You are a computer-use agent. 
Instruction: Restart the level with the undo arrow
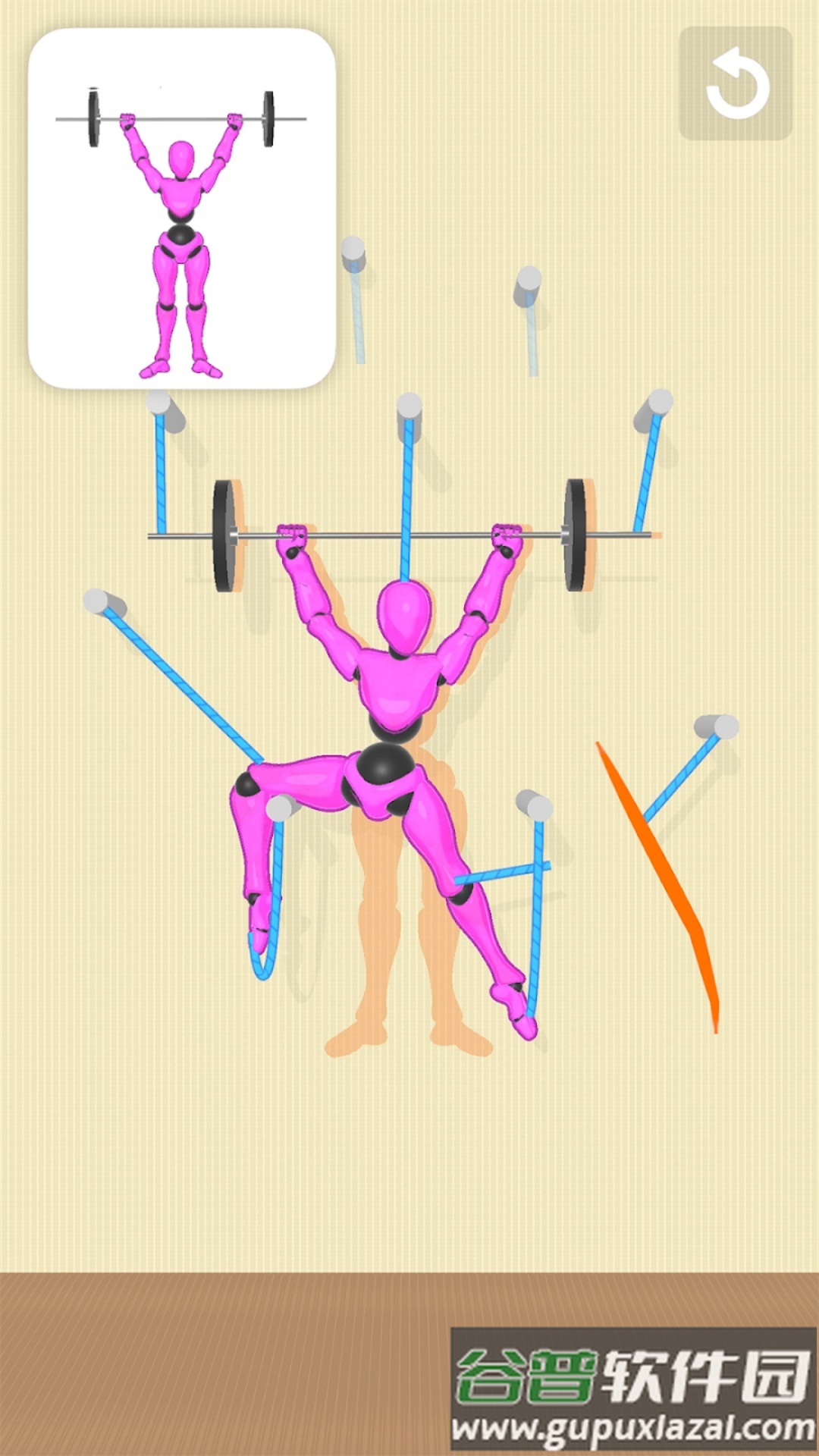pos(736,83)
